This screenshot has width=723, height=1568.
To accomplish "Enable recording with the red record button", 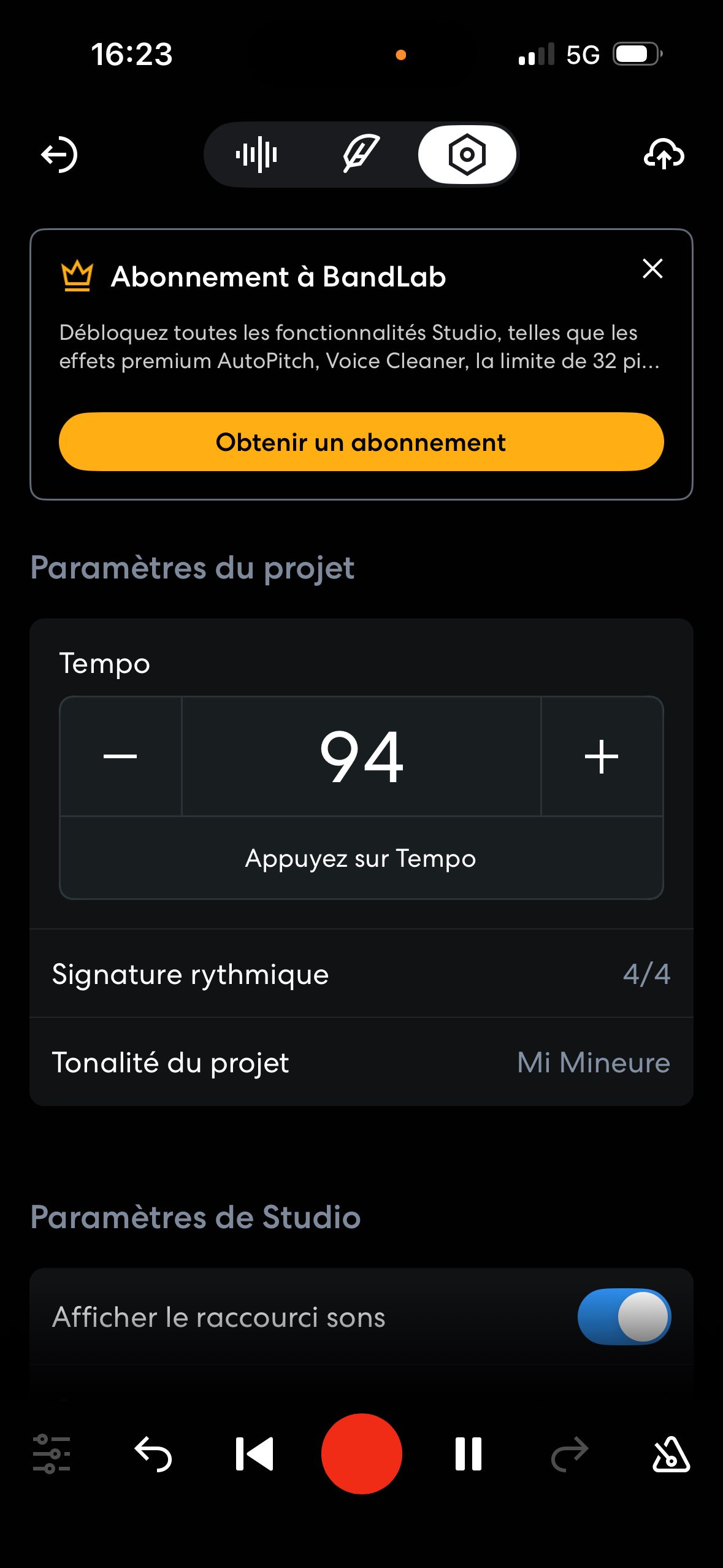I will pos(362,1453).
